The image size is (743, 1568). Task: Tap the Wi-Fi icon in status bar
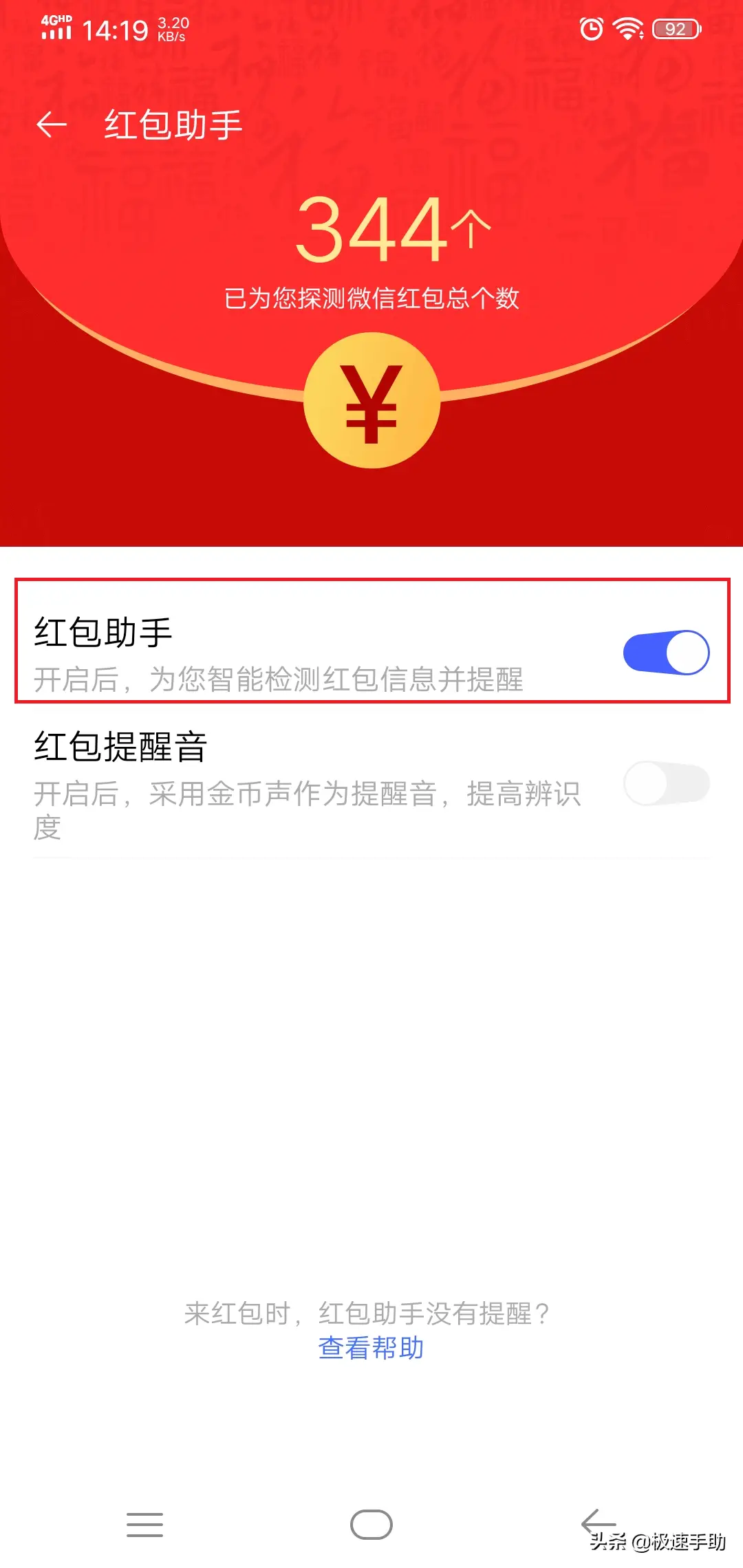[629, 29]
